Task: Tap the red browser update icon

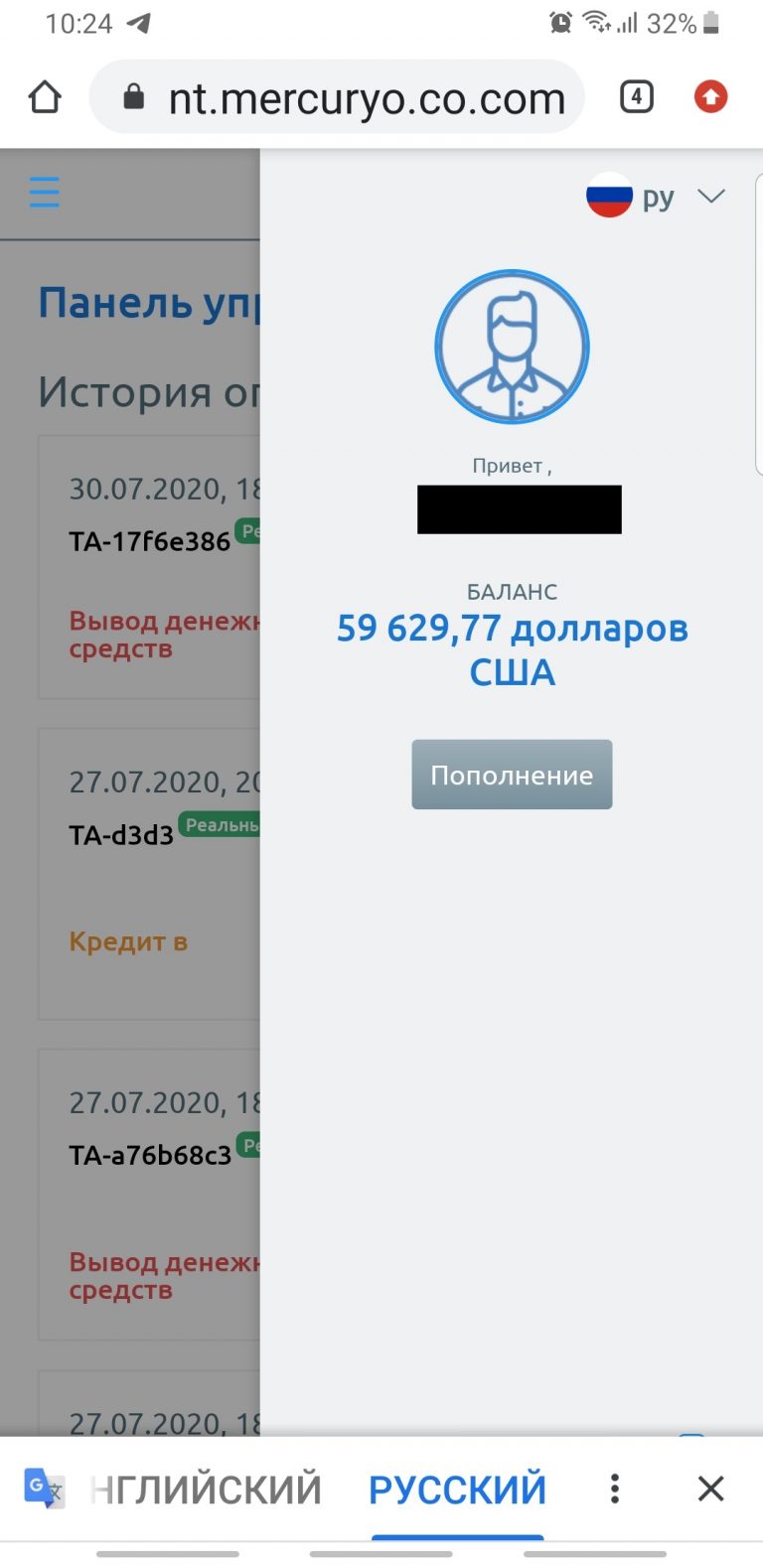Action: [710, 97]
